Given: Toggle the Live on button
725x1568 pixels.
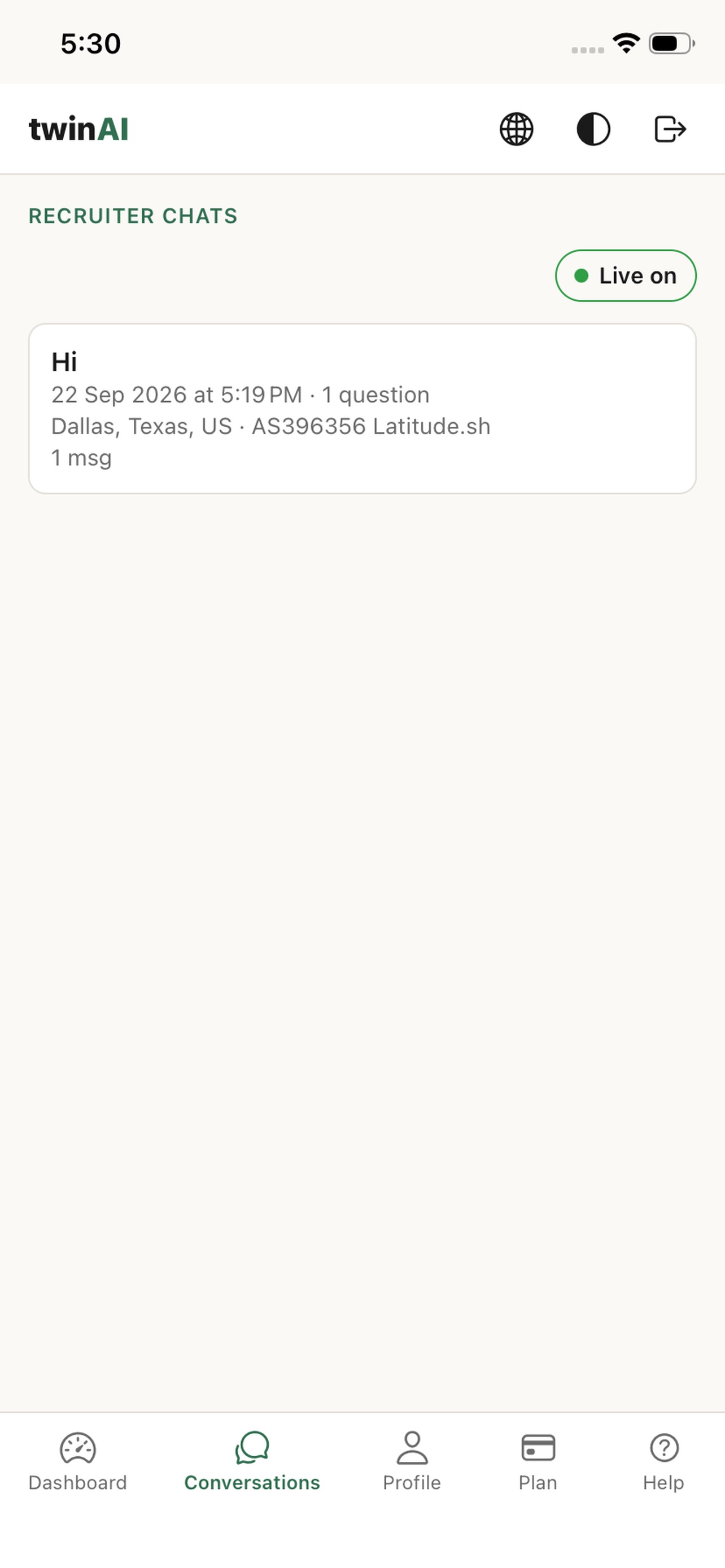Looking at the screenshot, I should coord(625,276).
